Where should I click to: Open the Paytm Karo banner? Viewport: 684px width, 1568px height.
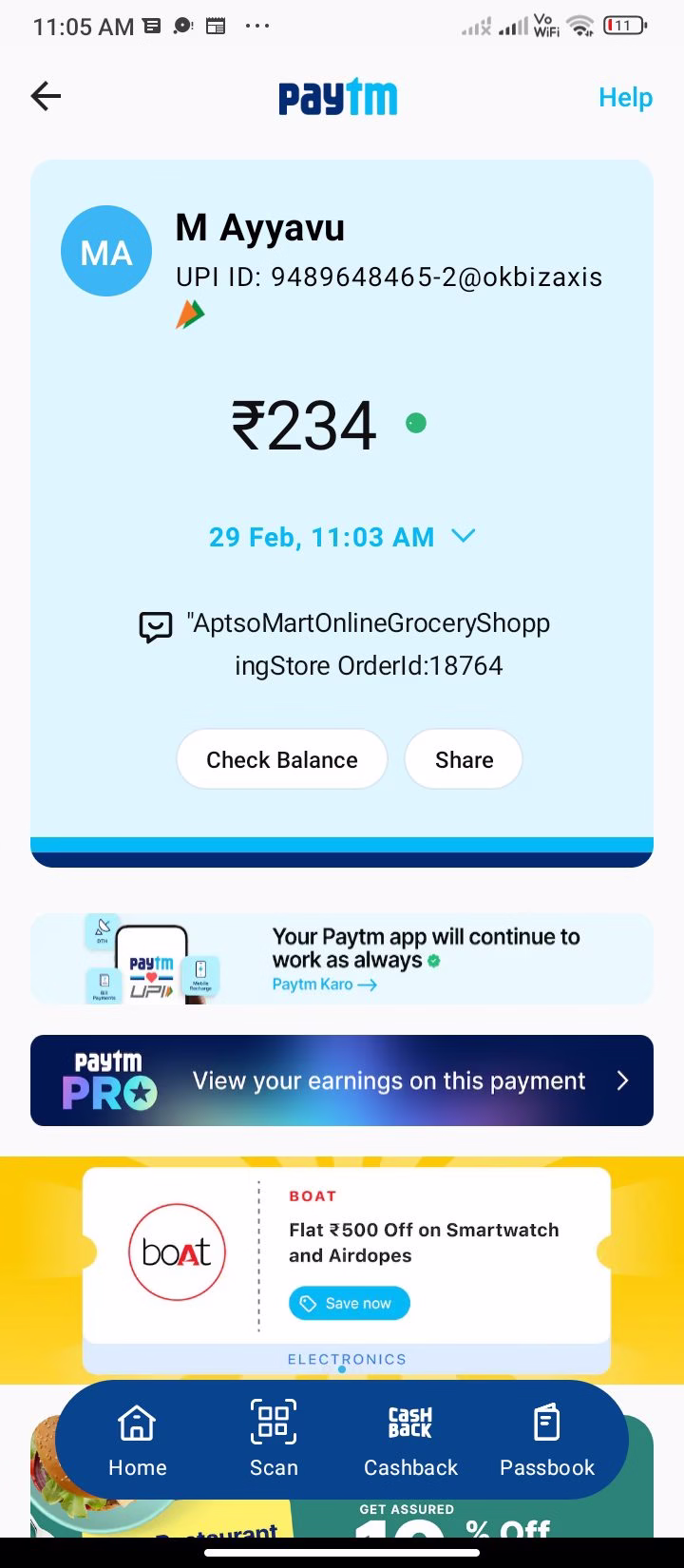(x=342, y=960)
